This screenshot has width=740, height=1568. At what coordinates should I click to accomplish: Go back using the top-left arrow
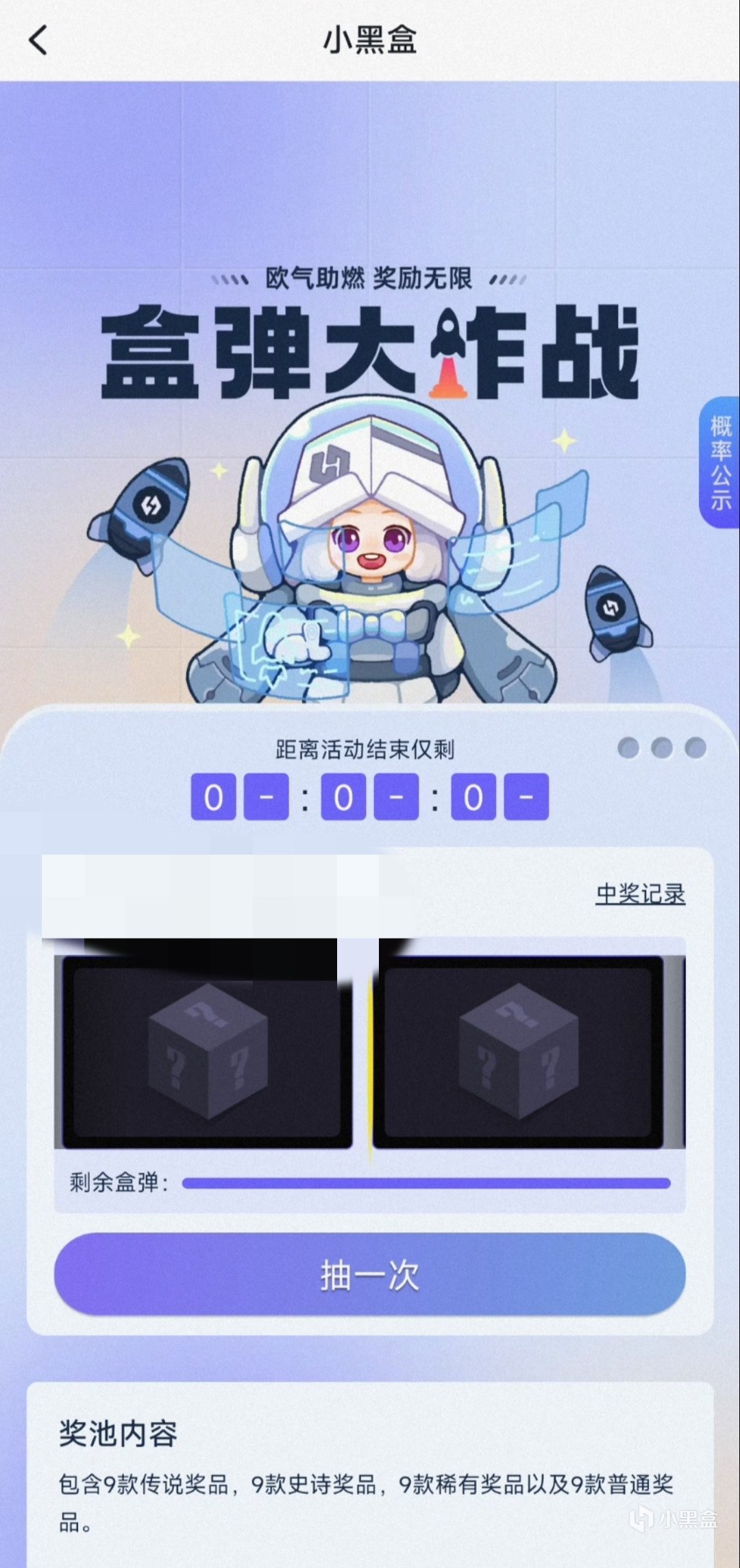point(38,40)
